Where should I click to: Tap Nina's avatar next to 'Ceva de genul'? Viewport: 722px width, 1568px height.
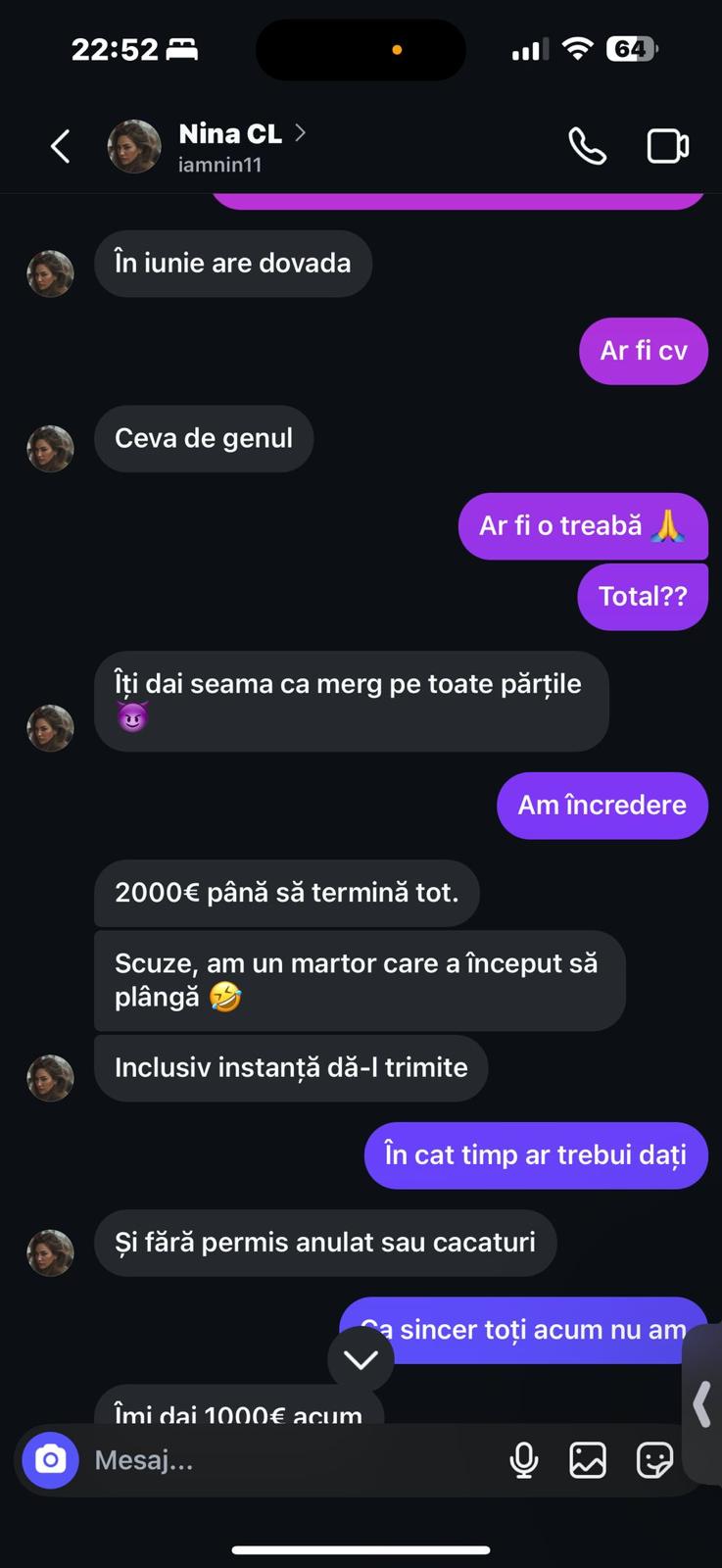click(50, 449)
